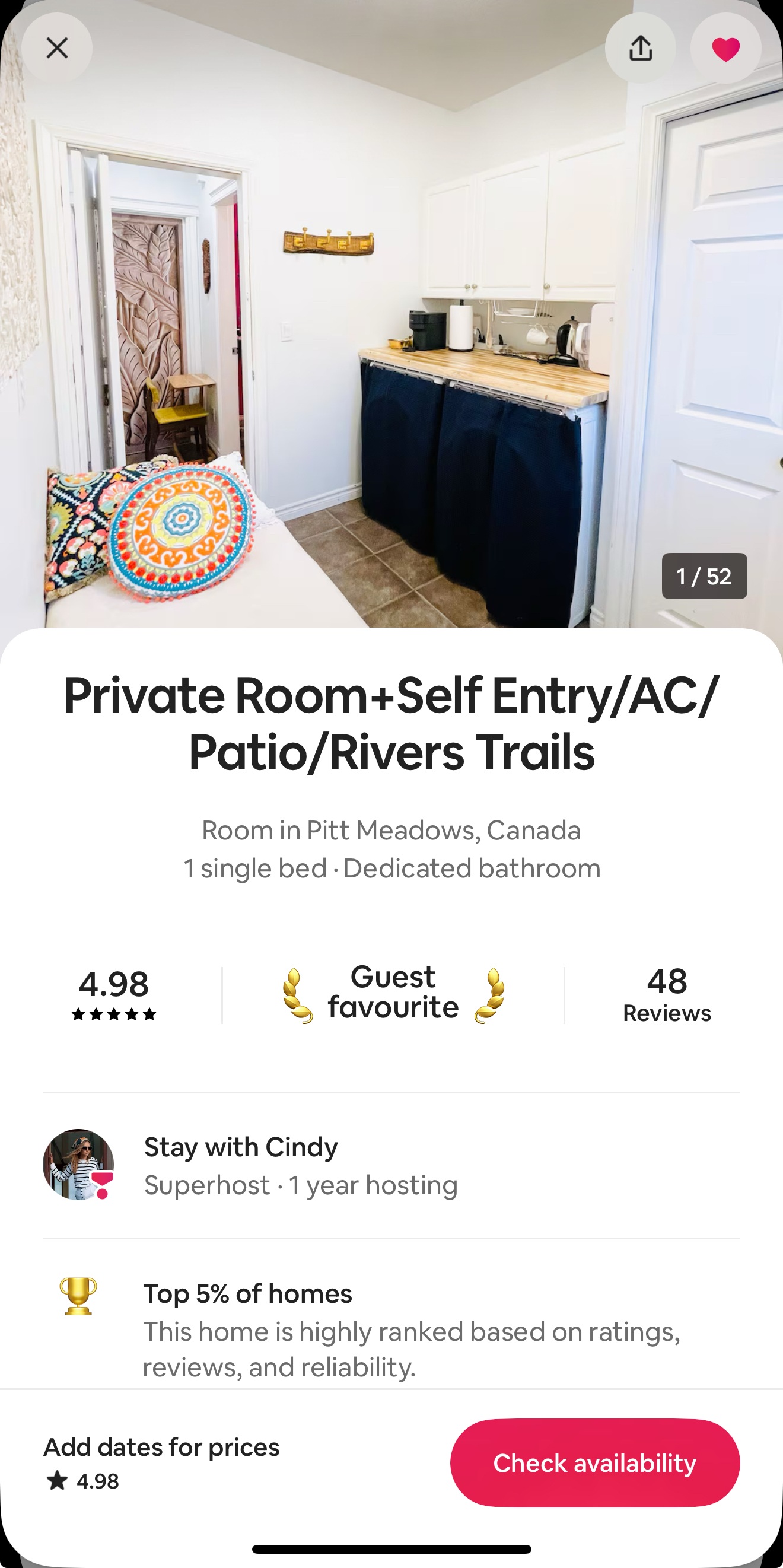Remove listing from wishlist via heart
This screenshot has width=783, height=1568.
(725, 49)
